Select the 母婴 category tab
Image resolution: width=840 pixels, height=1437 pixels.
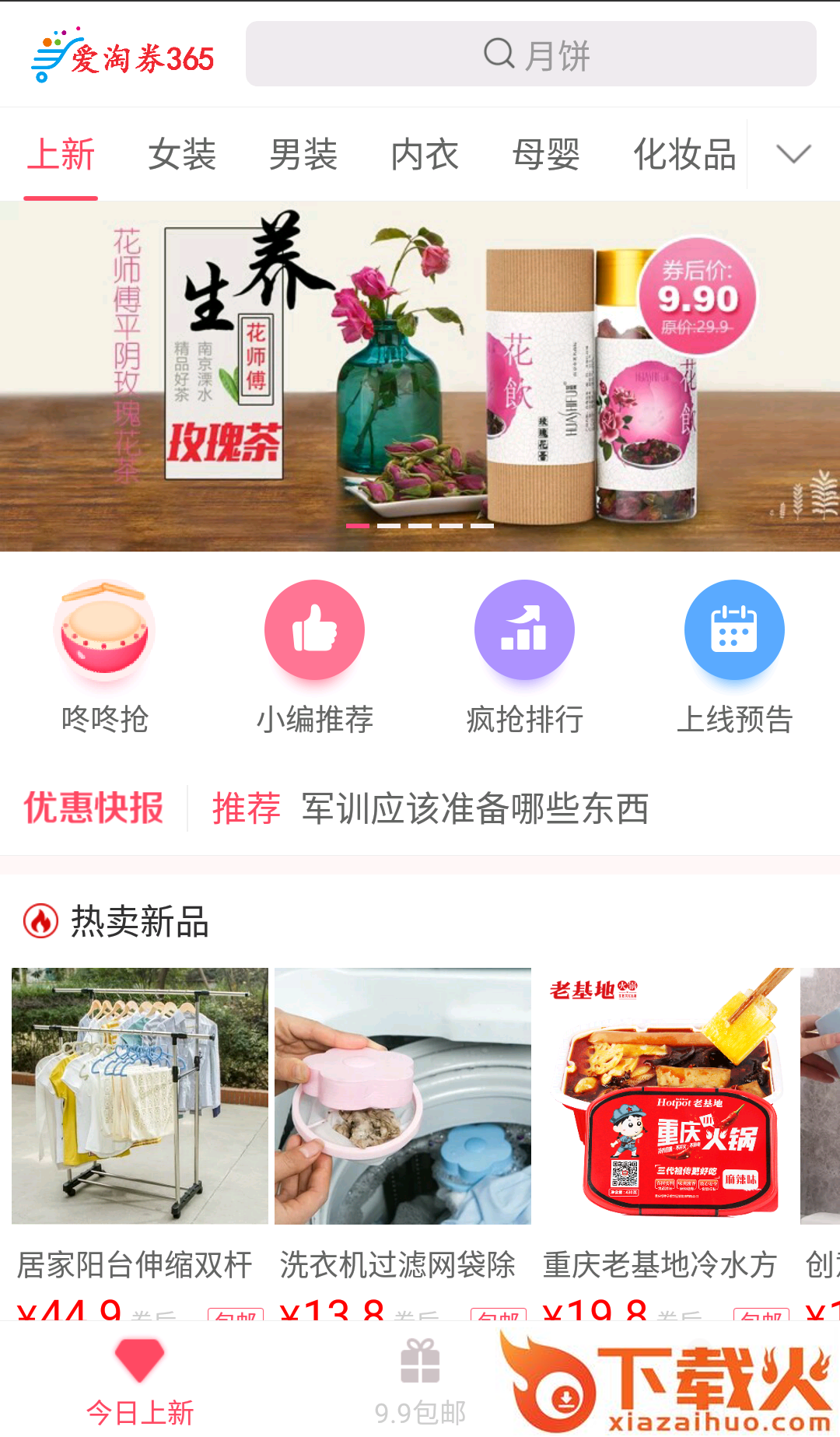pos(547,154)
